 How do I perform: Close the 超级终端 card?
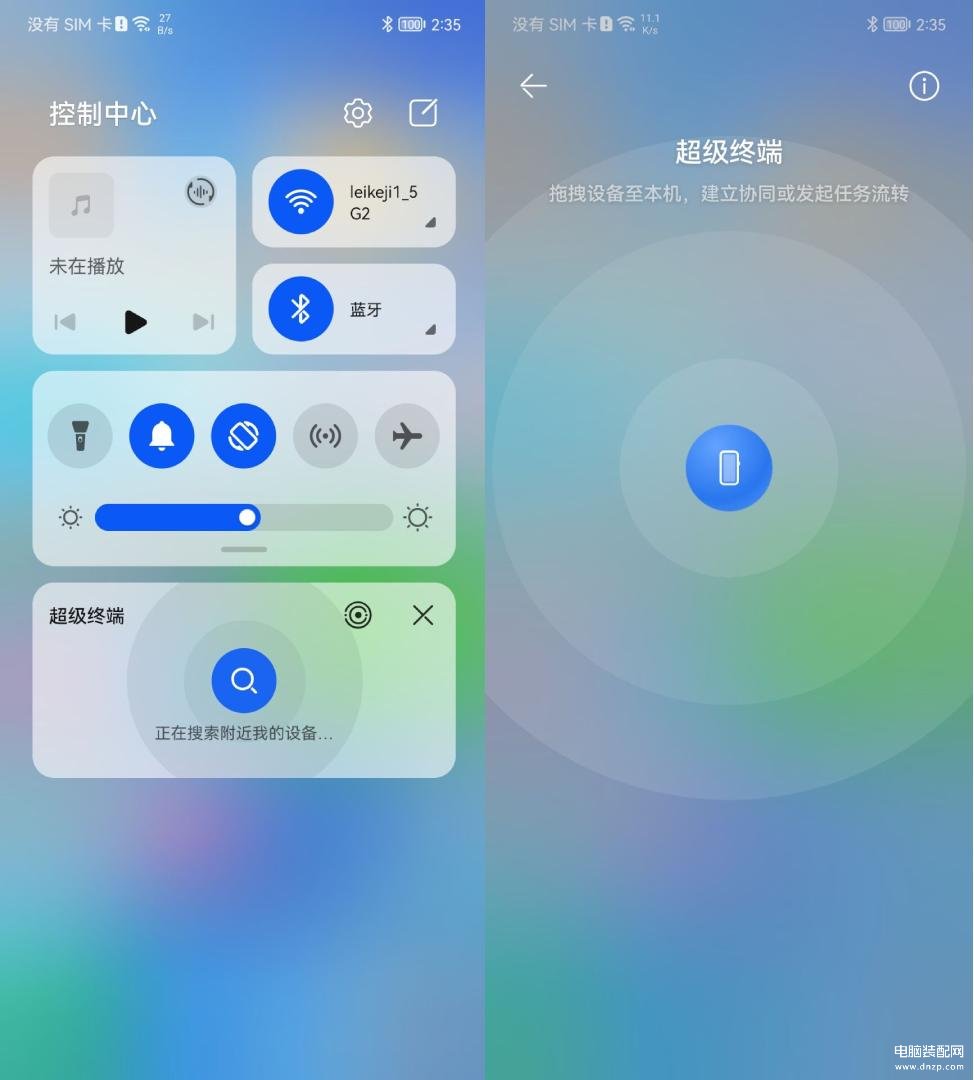(423, 615)
